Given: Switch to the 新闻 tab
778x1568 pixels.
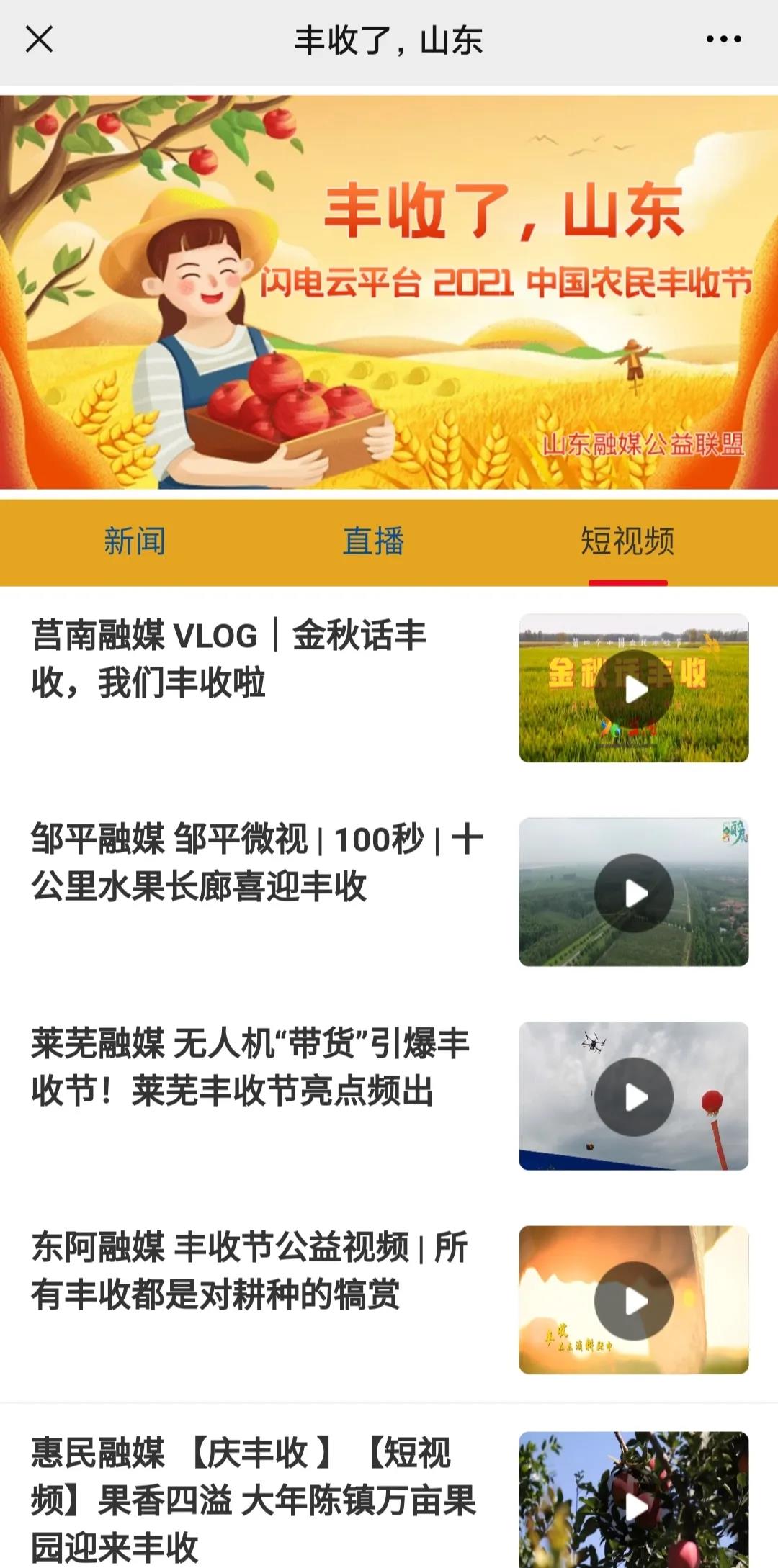Looking at the screenshot, I should [135, 541].
